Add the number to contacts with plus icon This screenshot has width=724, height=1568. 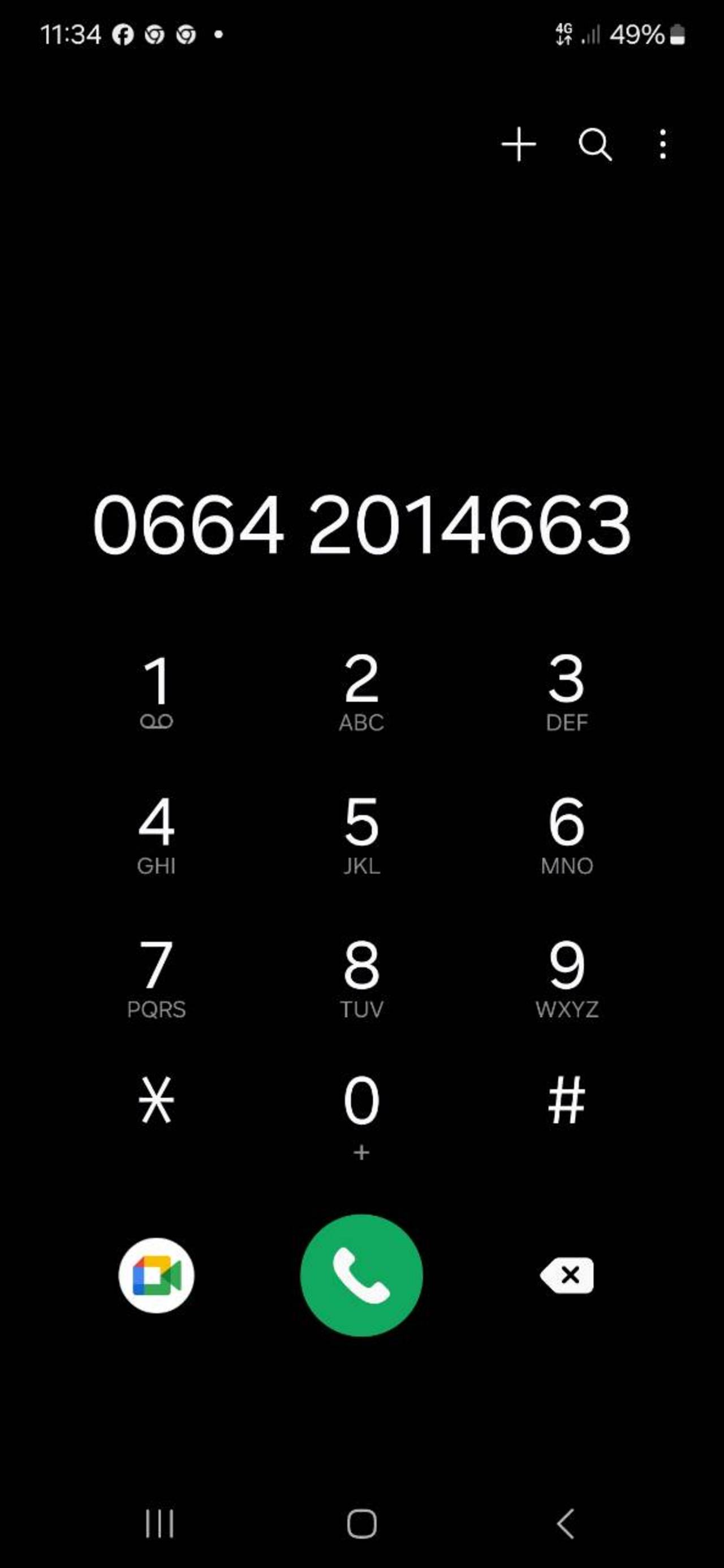coord(518,145)
